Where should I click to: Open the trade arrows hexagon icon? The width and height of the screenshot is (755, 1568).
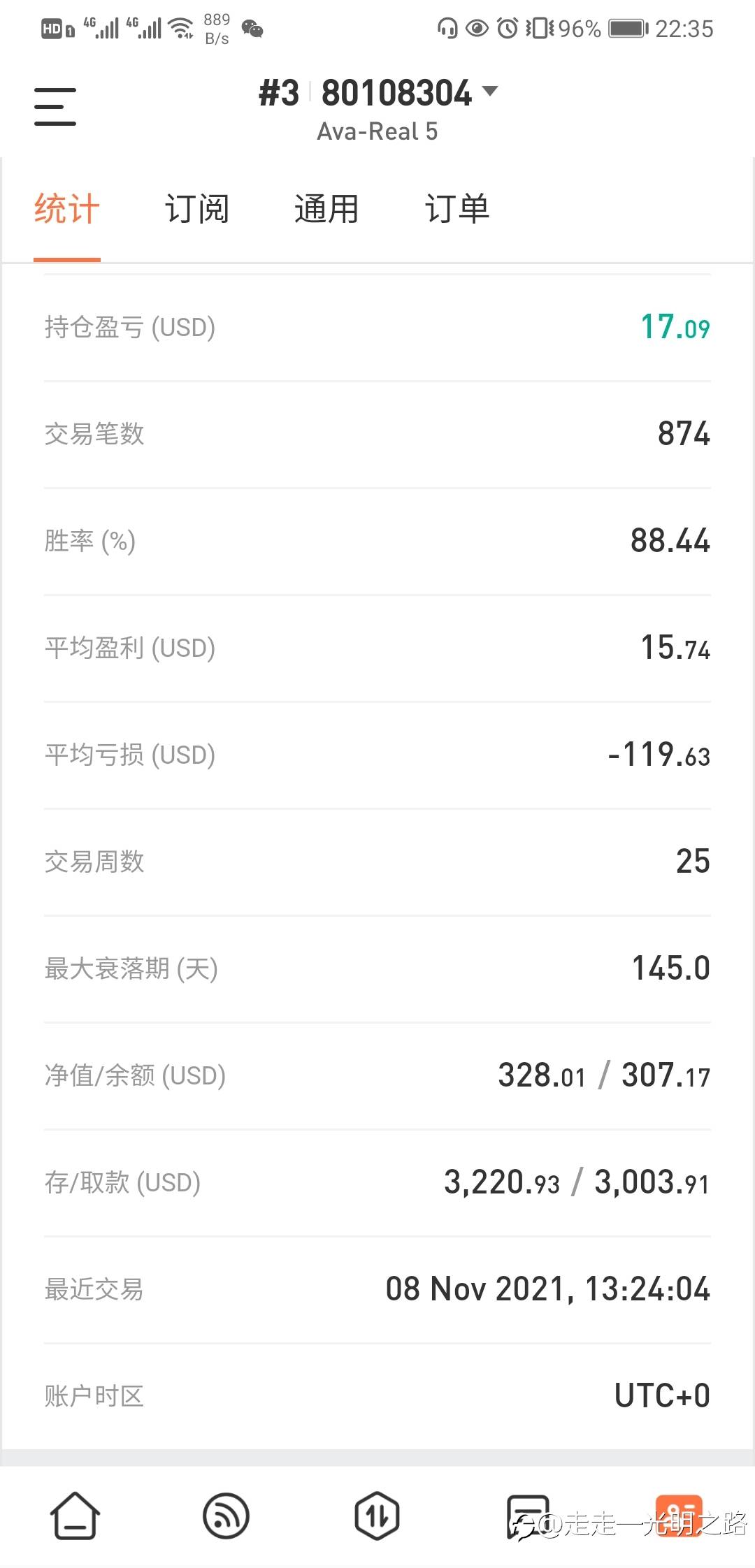click(x=377, y=1516)
